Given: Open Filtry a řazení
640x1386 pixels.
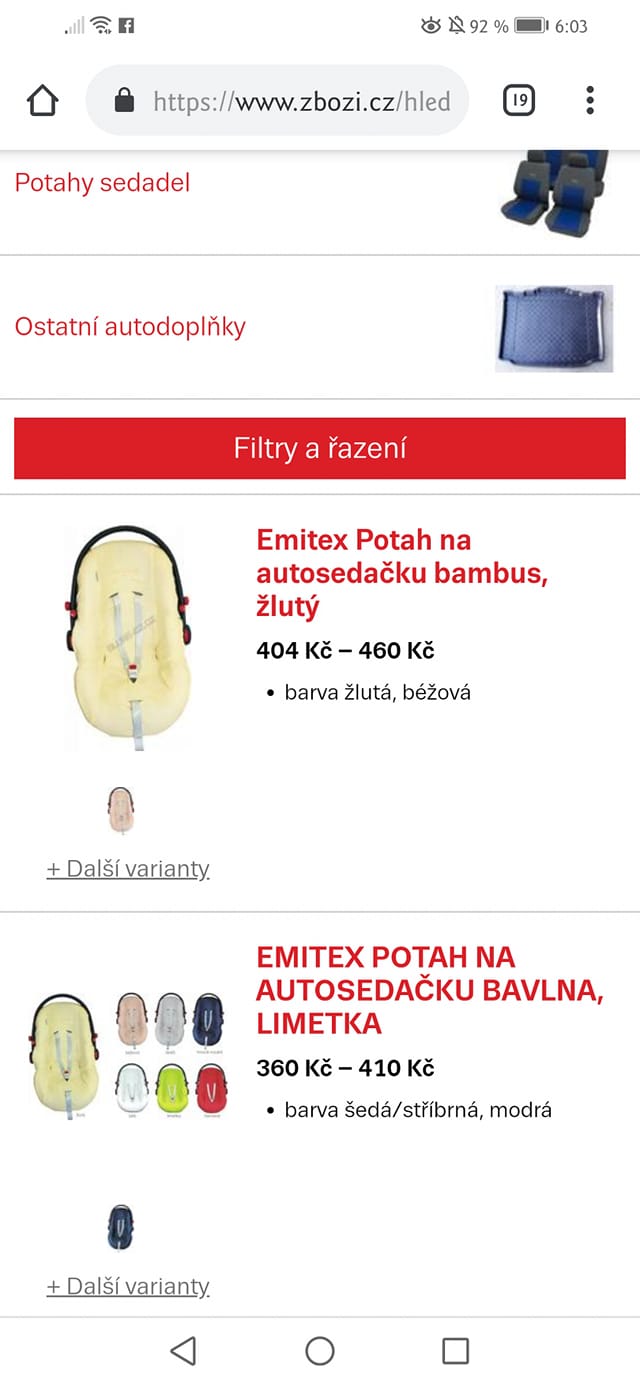Looking at the screenshot, I should pyautogui.click(x=320, y=448).
